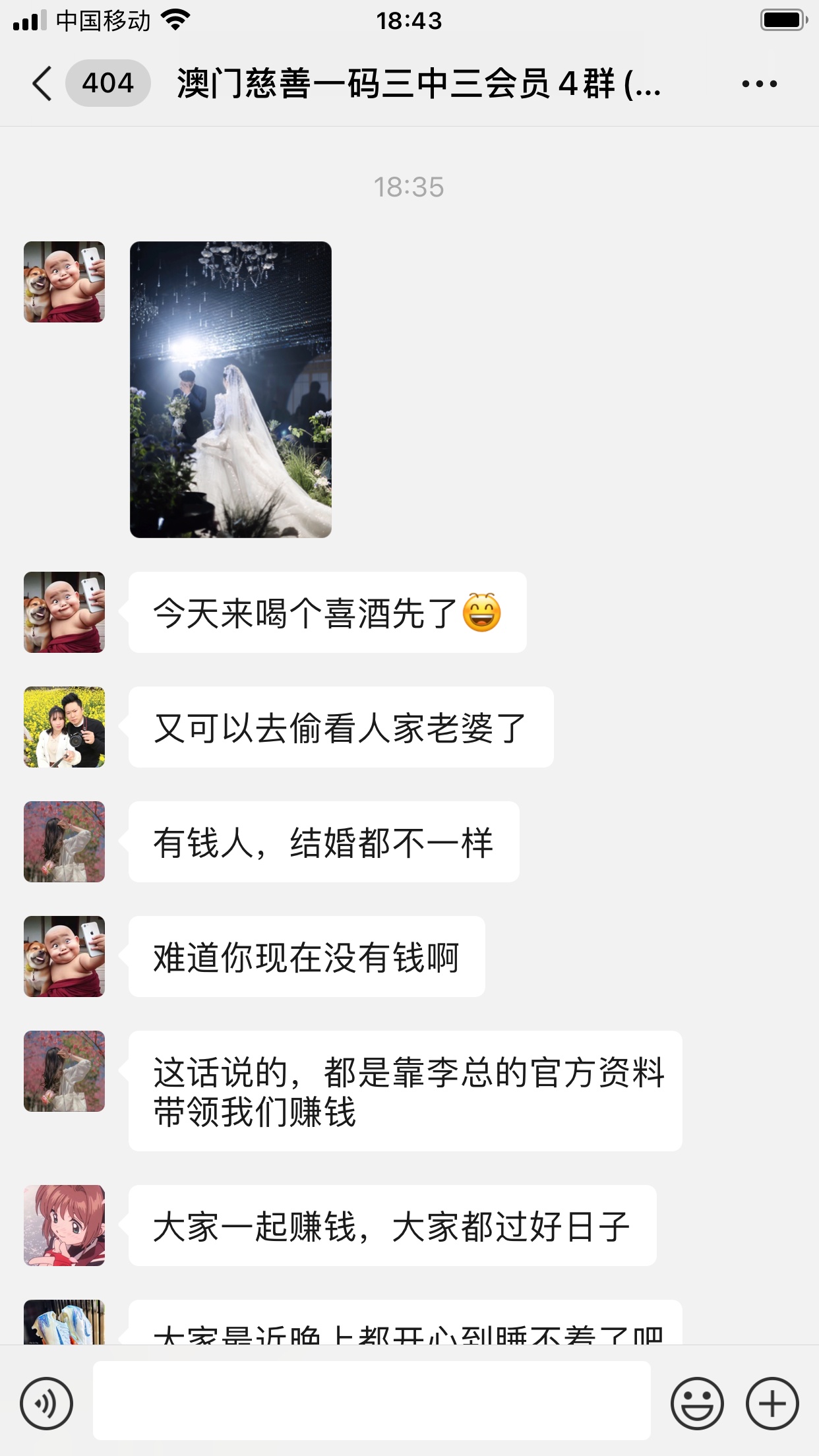Tap the message text field
The width and height of the screenshot is (819, 1456).
371,1401
